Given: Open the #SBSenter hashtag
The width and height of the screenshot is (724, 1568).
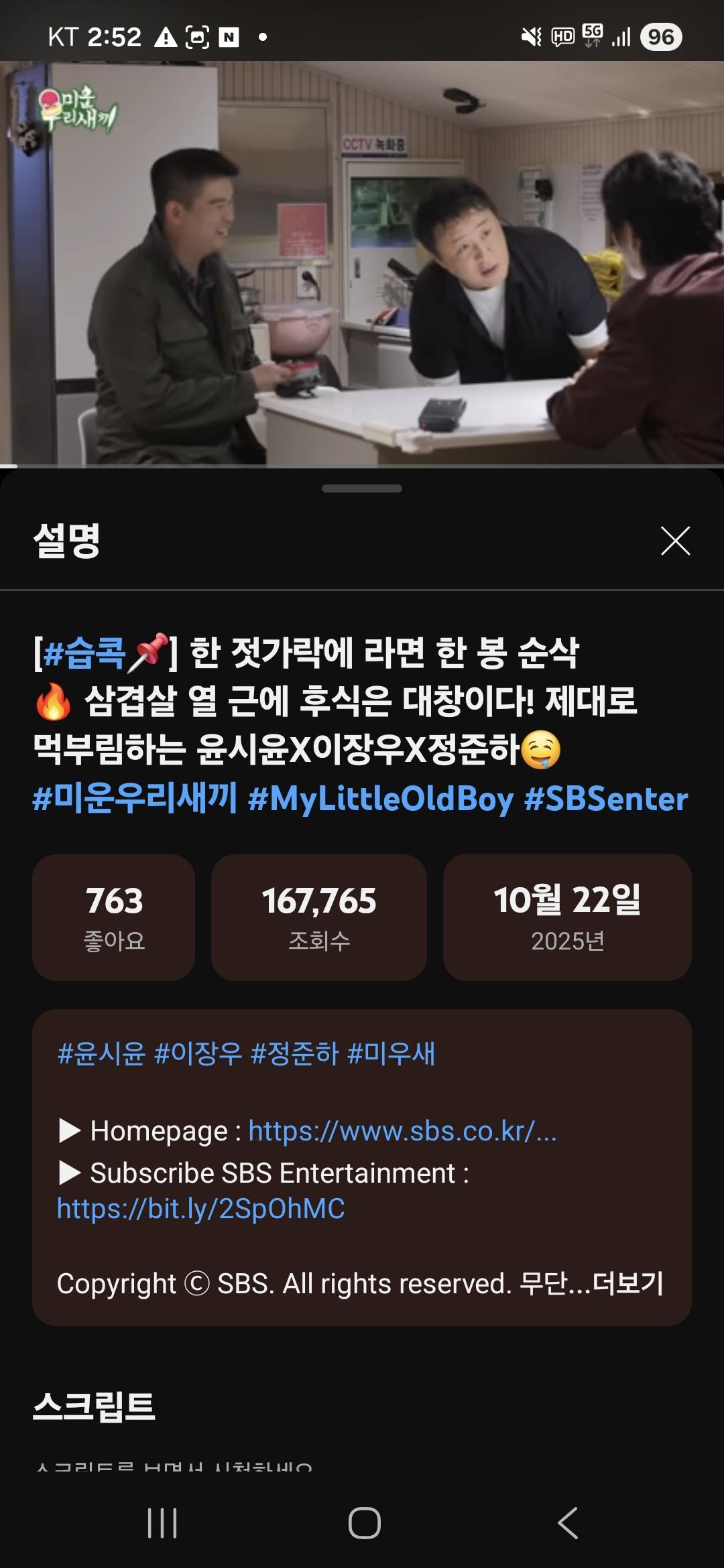Looking at the screenshot, I should (x=606, y=799).
